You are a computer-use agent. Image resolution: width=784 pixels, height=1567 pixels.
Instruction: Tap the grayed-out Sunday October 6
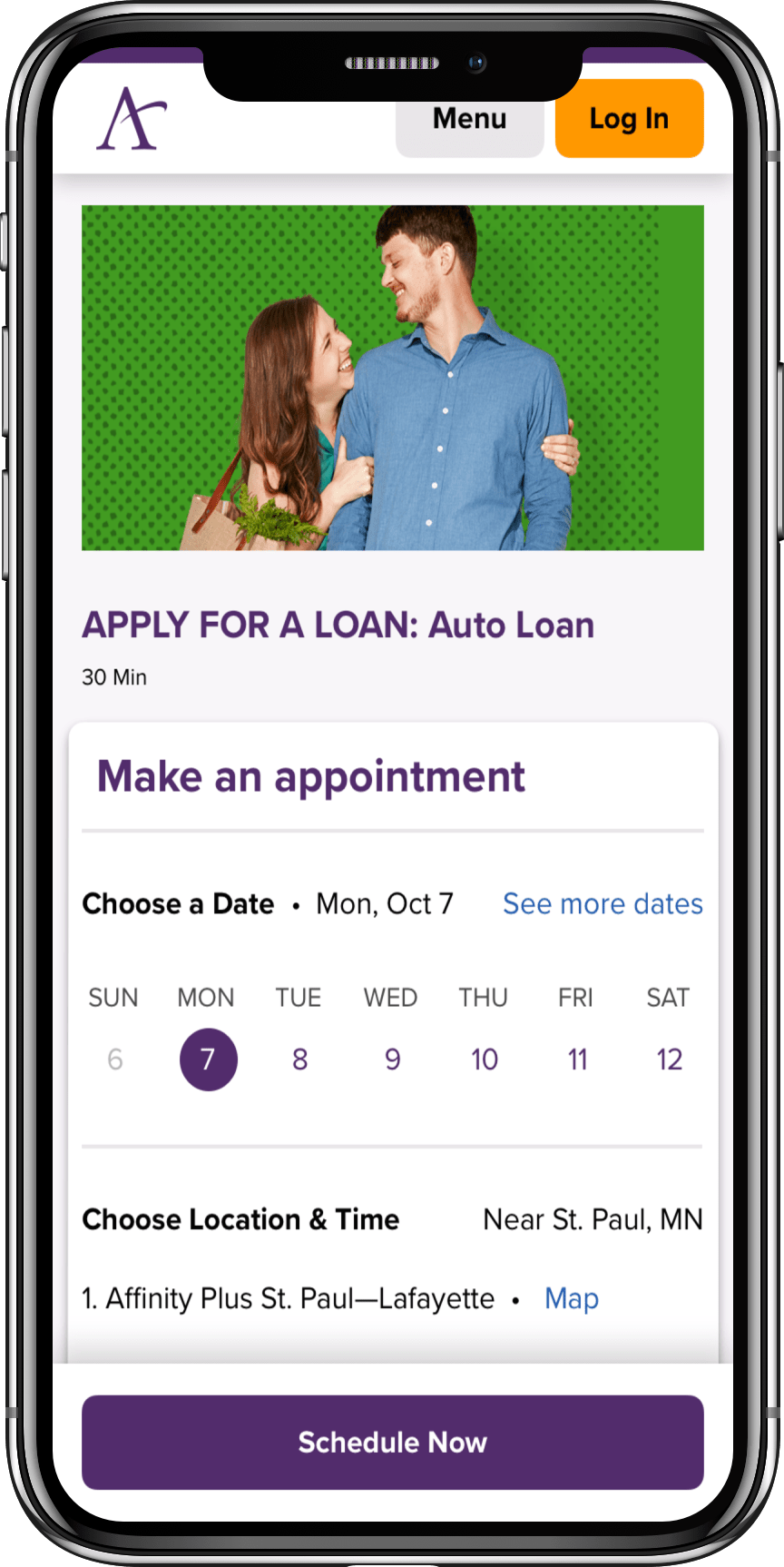(x=114, y=1059)
